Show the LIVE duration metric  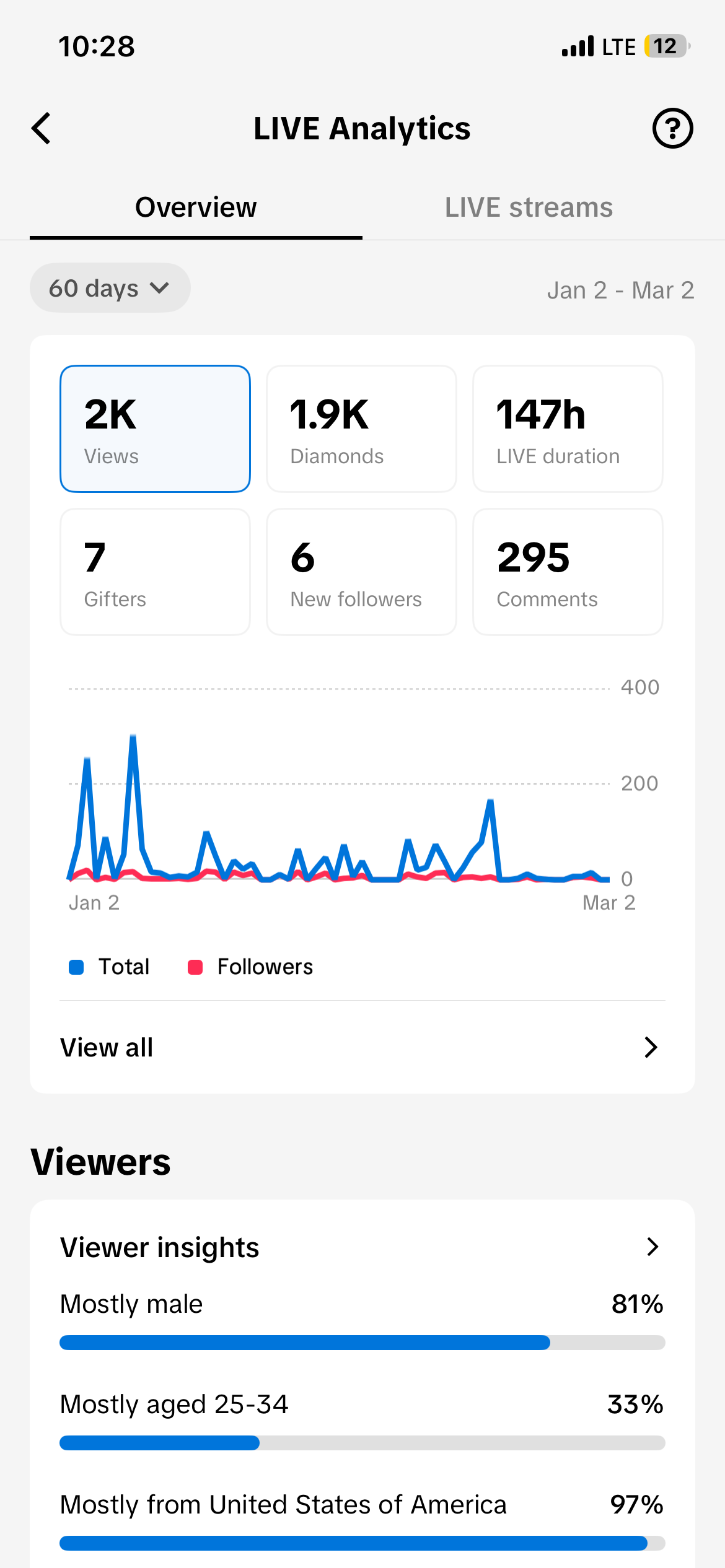point(568,429)
